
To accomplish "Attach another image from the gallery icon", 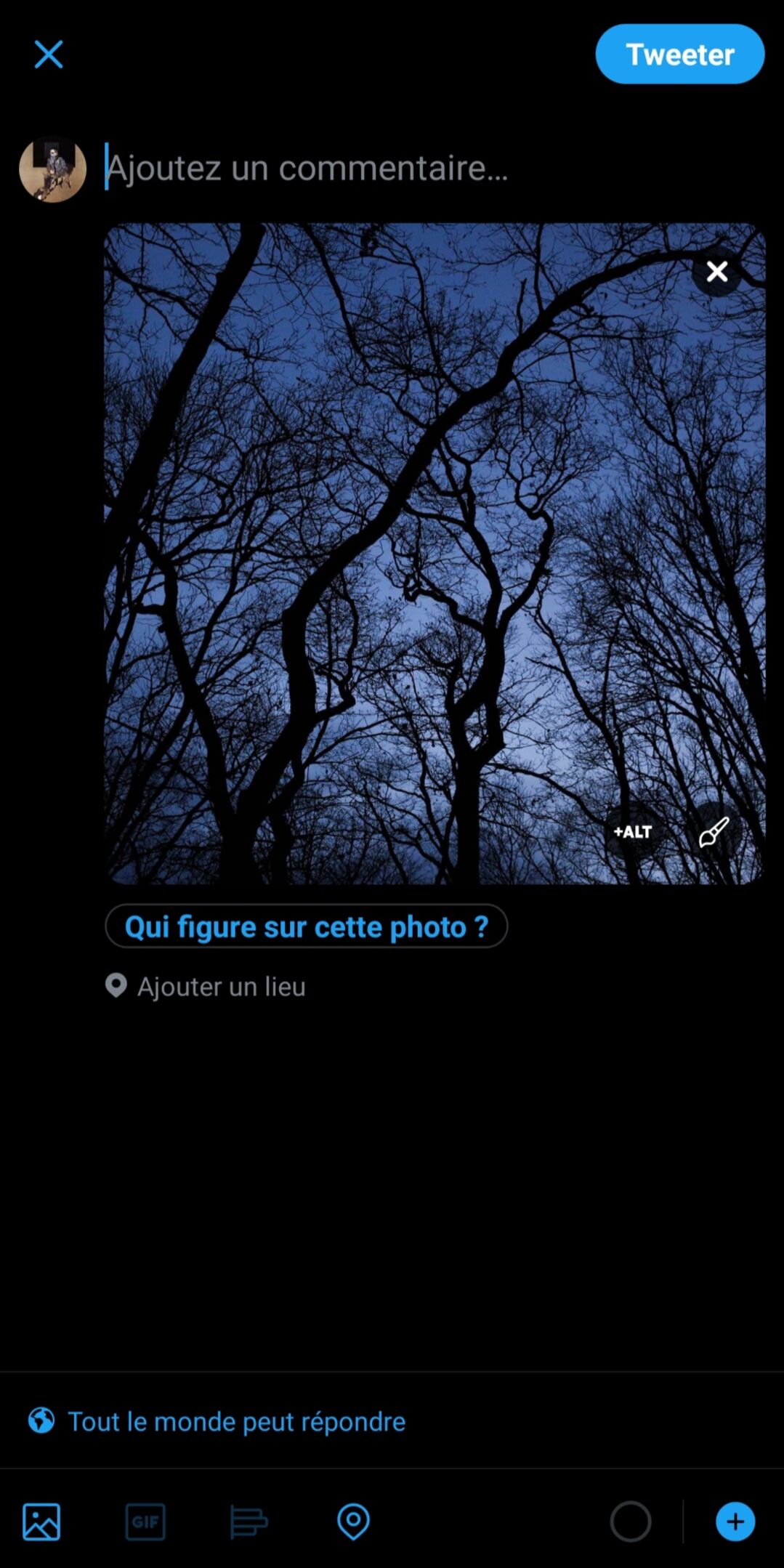I will point(41,1521).
